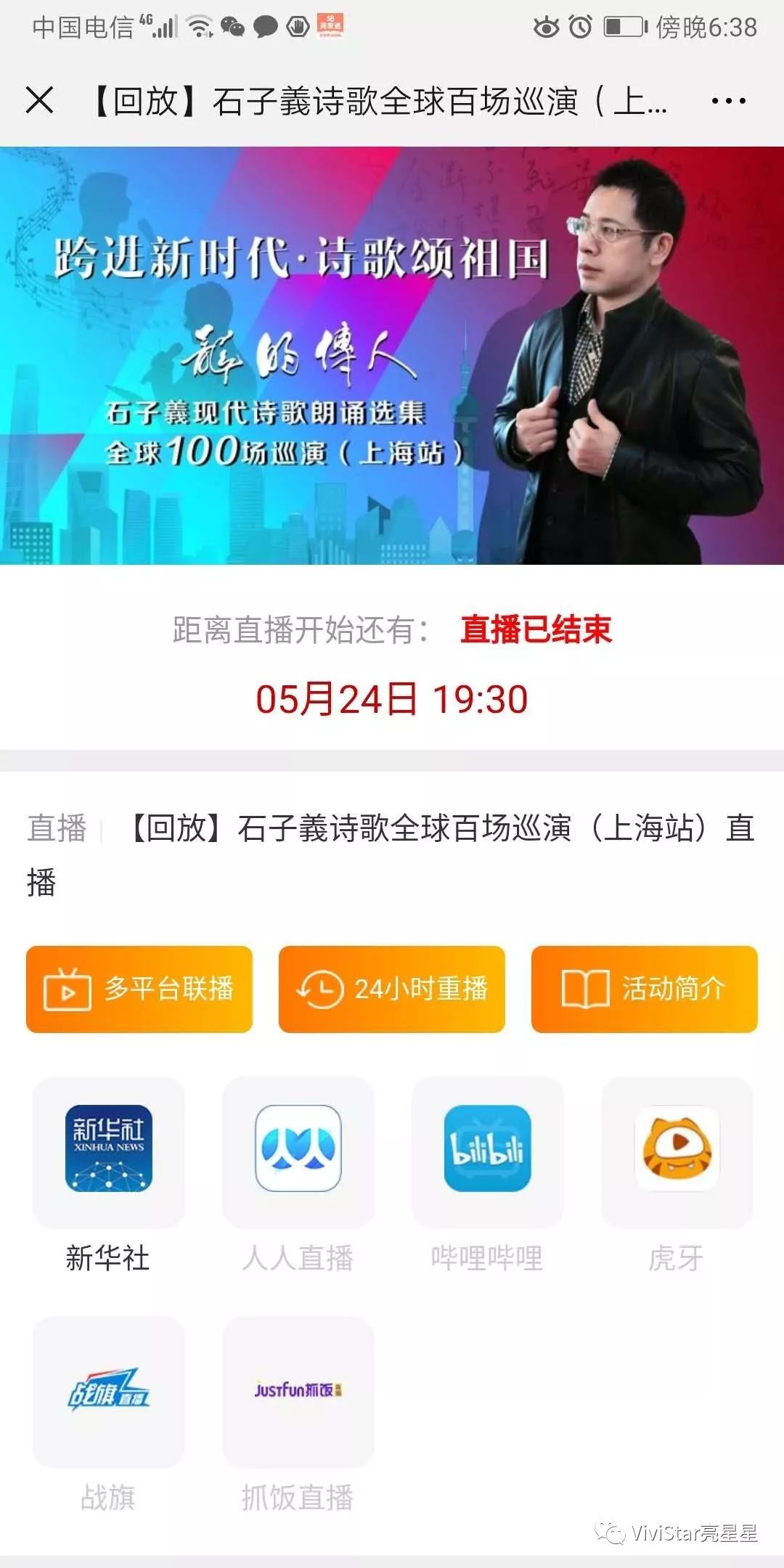View the 活动简介 event introduction
The height and width of the screenshot is (1568, 784).
click(x=645, y=989)
